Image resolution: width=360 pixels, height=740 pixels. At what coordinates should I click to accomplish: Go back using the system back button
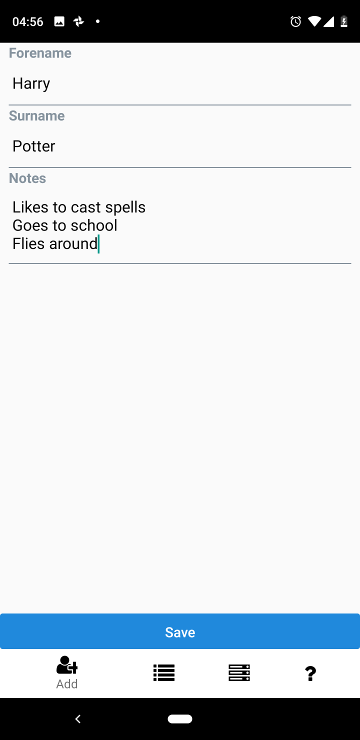78,719
